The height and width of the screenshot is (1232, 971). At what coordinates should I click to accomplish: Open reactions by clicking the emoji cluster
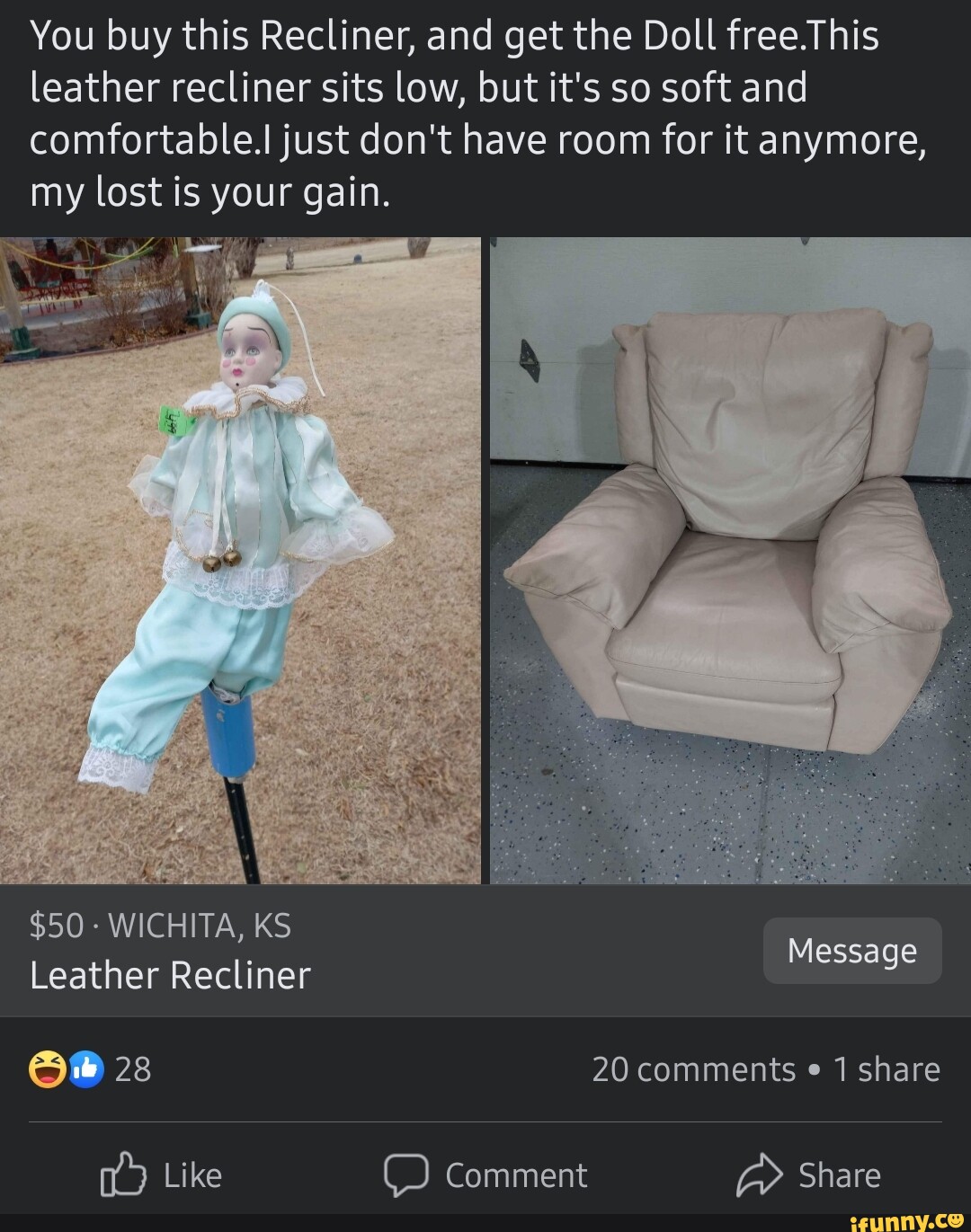pos(67,1068)
